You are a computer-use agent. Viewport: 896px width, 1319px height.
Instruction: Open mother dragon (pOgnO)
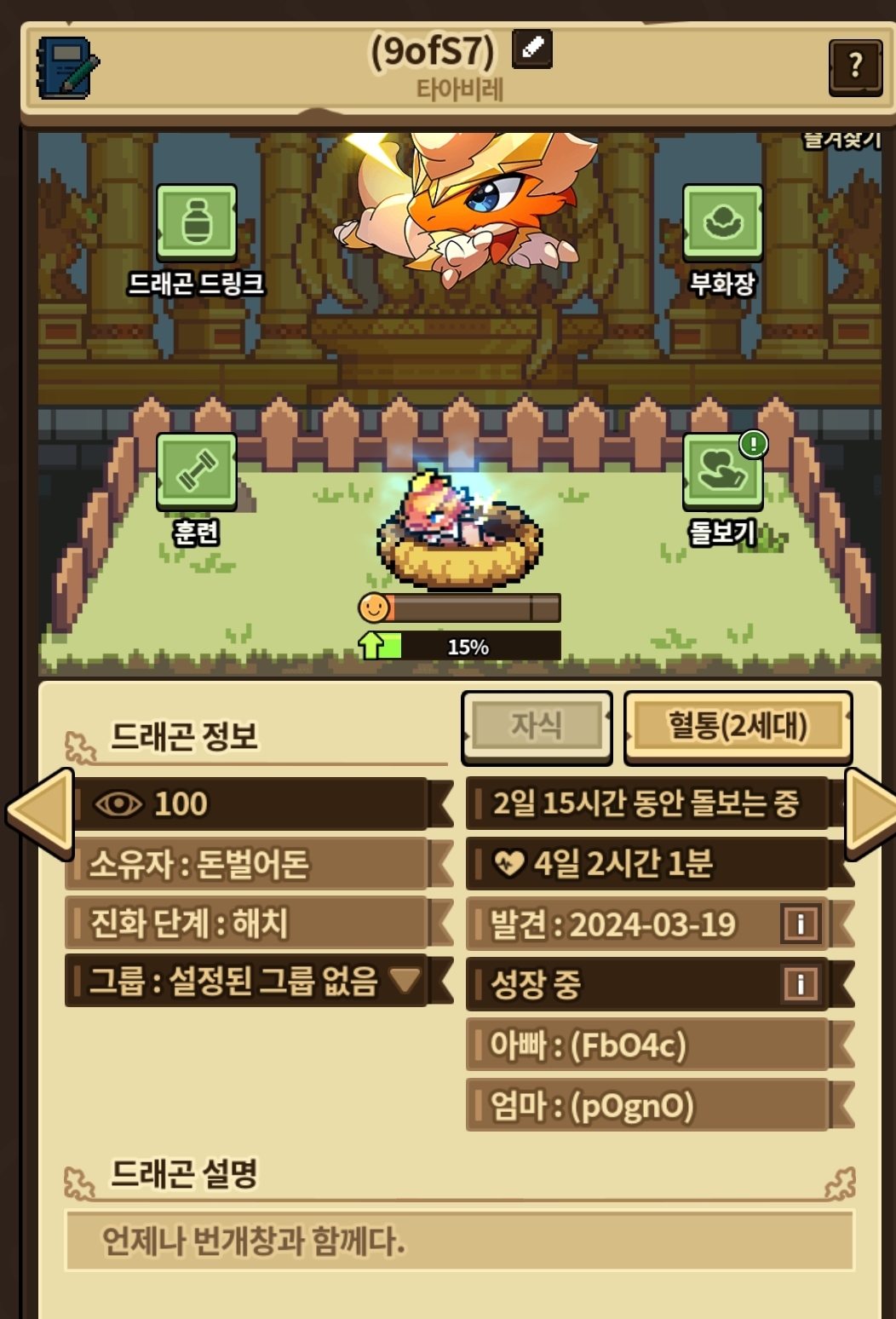click(647, 1105)
